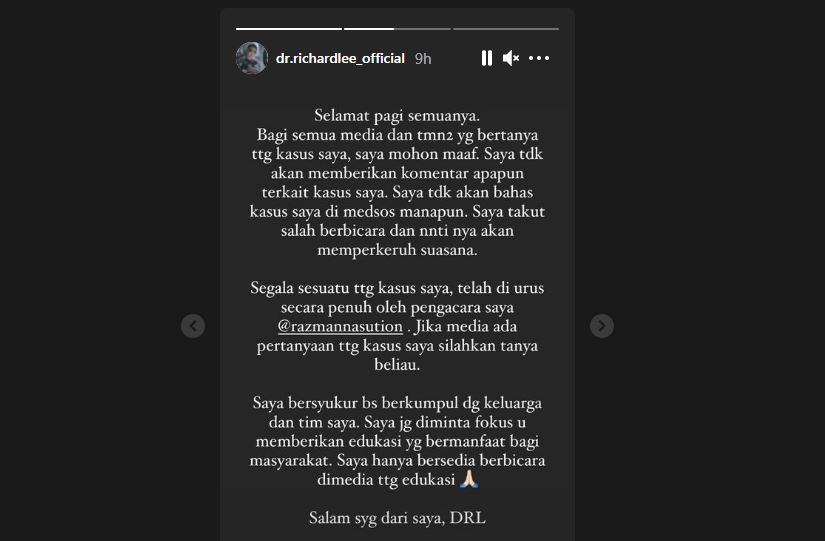Tap dr.richardlee_official's profile picture
Image resolution: width=825 pixels, height=541 pixels.
[x=252, y=58]
